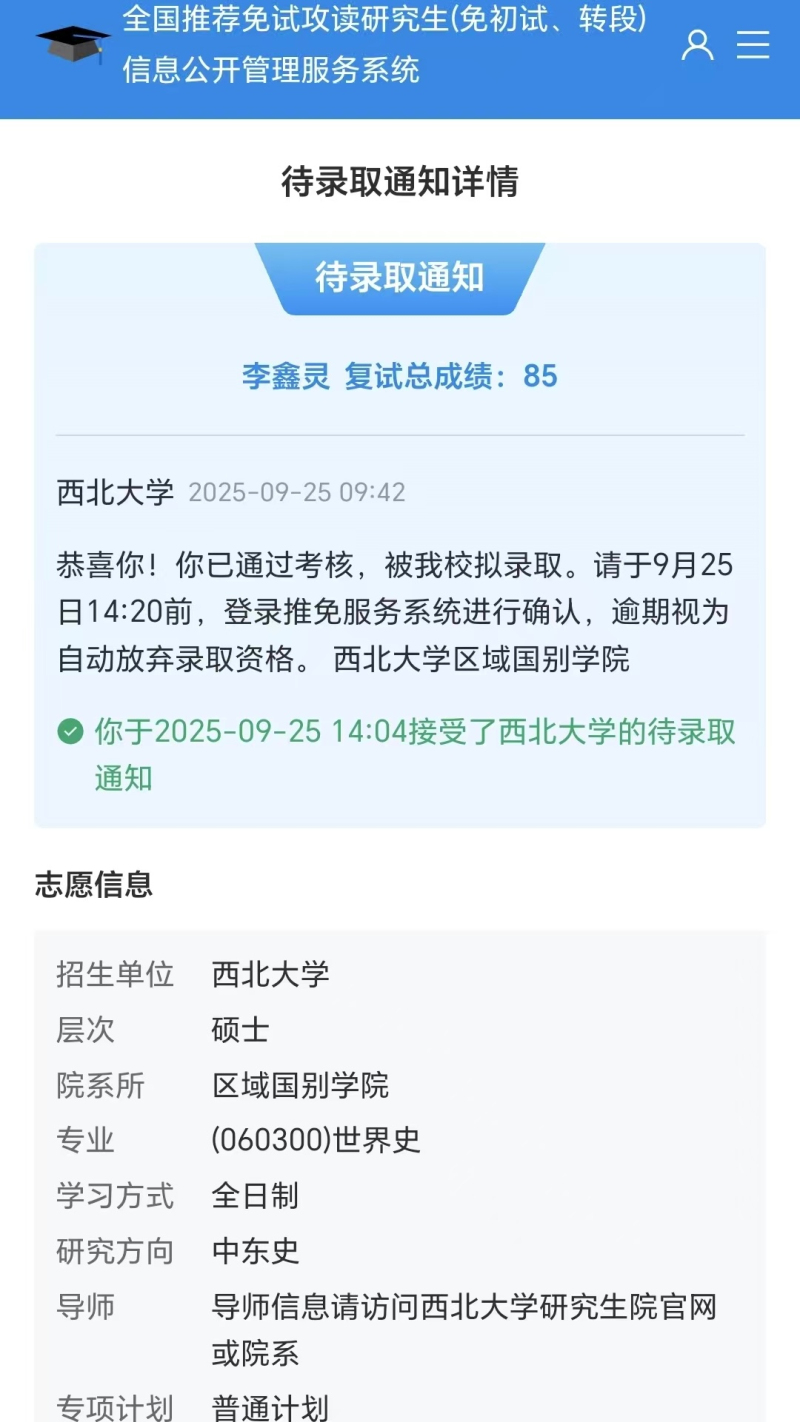Open the hamburger menu
Screen dimensions: 800x1422
pyautogui.click(x=753, y=45)
